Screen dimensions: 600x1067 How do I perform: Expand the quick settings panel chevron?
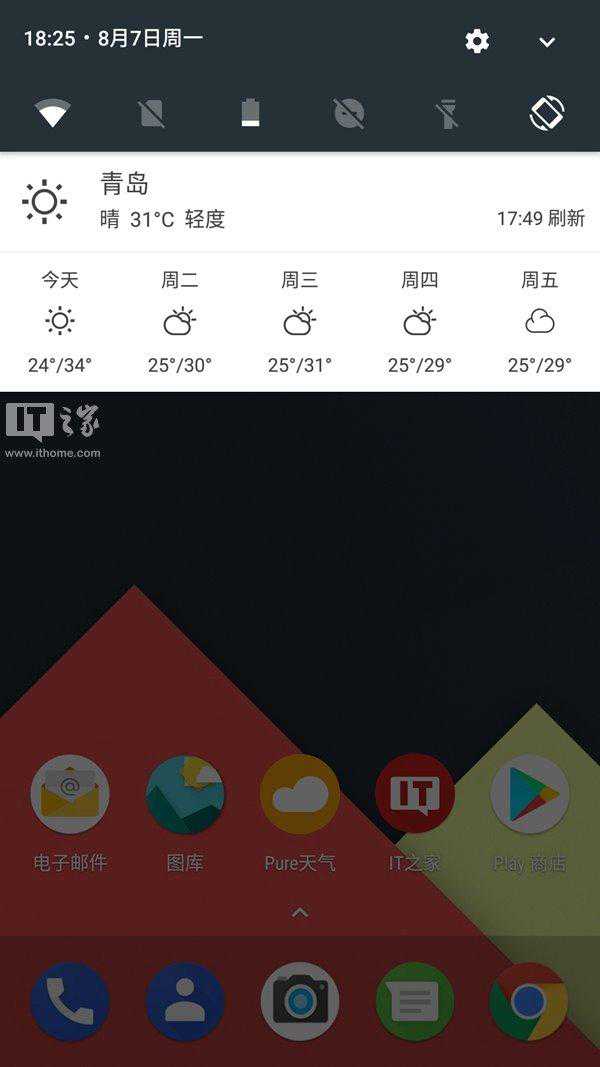point(546,42)
